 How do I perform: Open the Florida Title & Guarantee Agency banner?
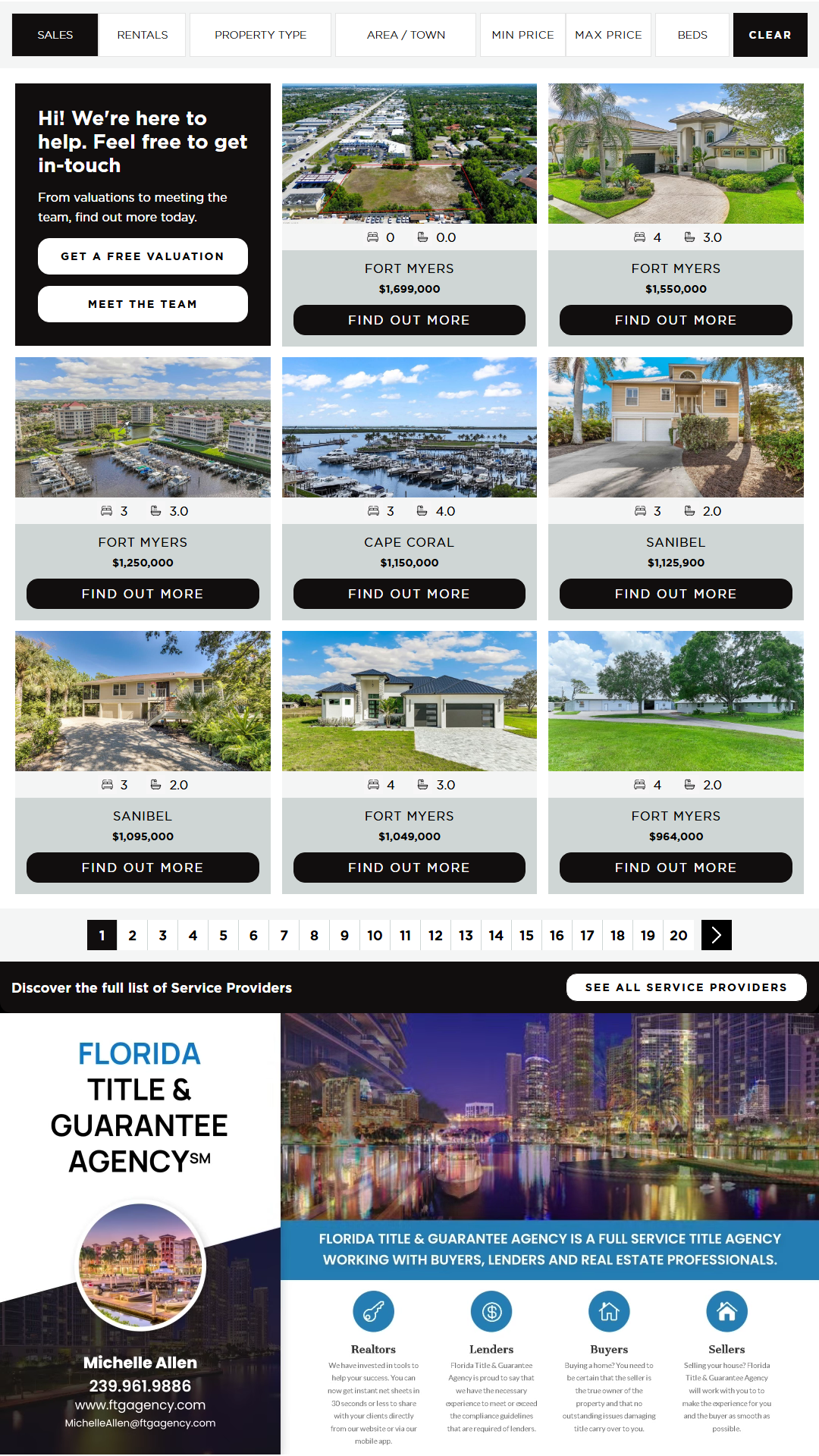point(409,1233)
